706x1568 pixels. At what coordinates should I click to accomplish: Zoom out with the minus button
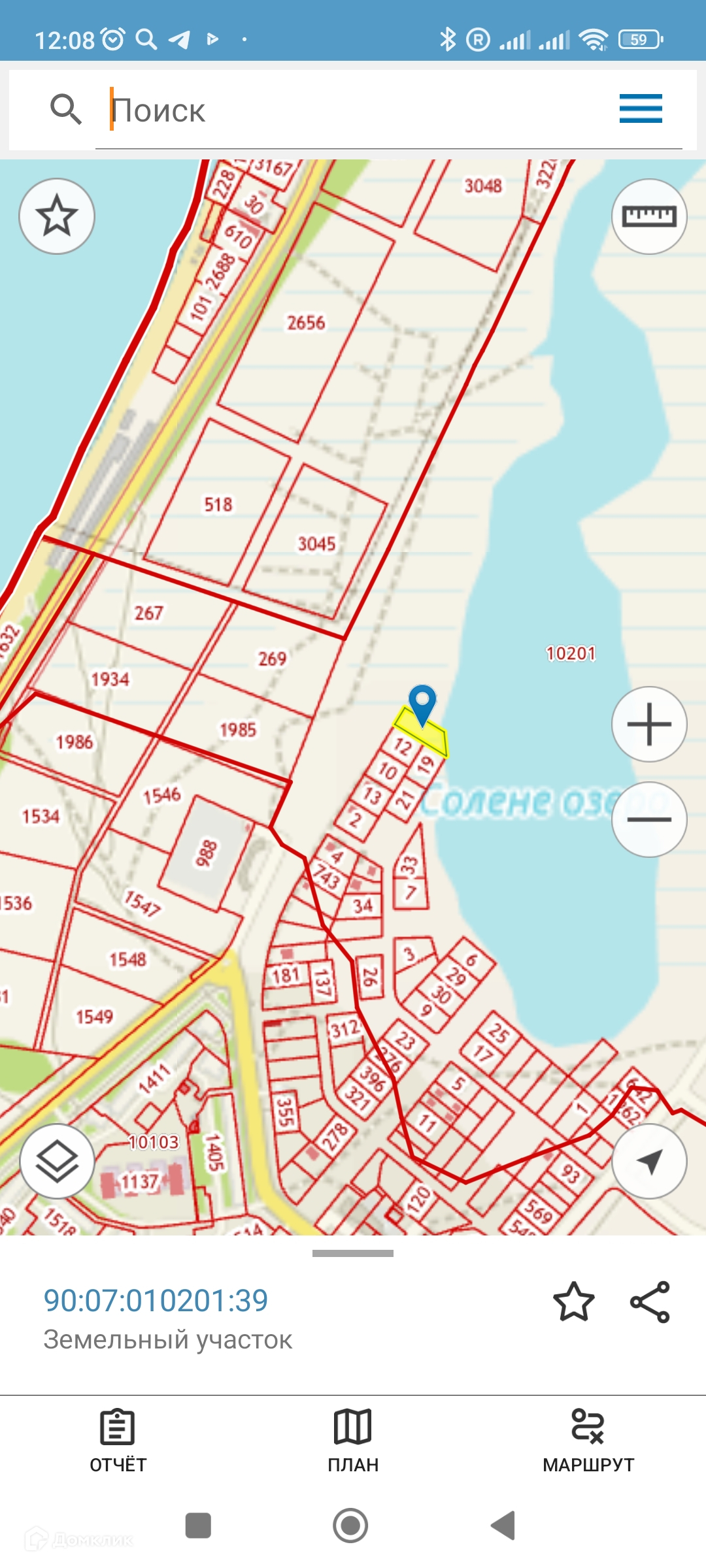coord(648,819)
